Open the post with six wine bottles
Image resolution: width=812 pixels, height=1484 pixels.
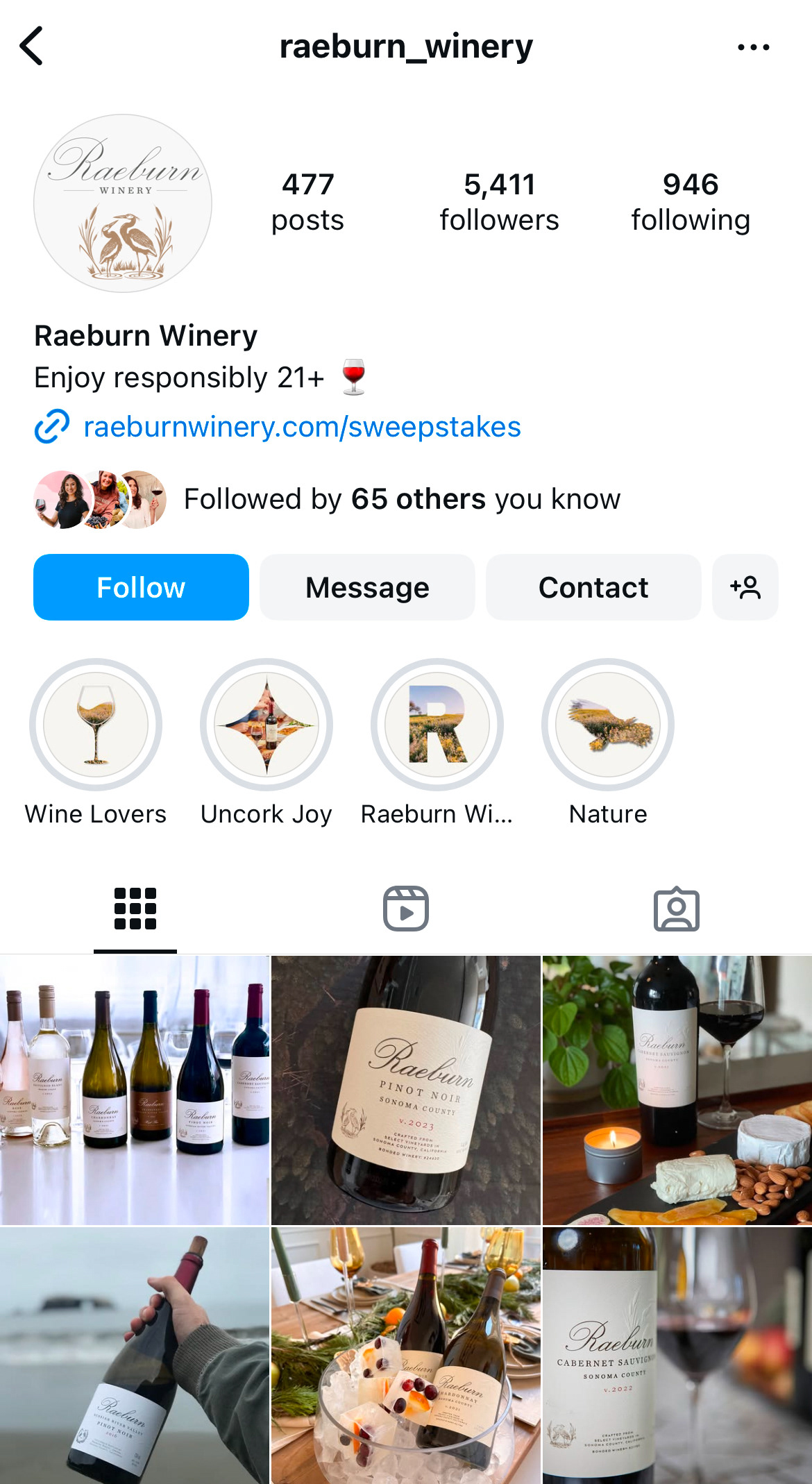pos(135,1090)
